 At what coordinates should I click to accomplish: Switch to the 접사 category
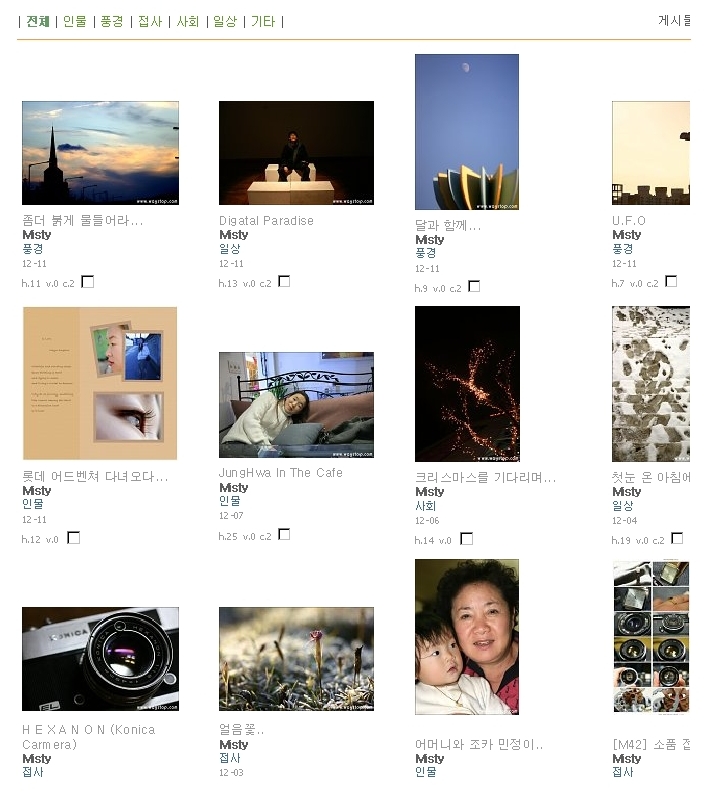pyautogui.click(x=150, y=21)
